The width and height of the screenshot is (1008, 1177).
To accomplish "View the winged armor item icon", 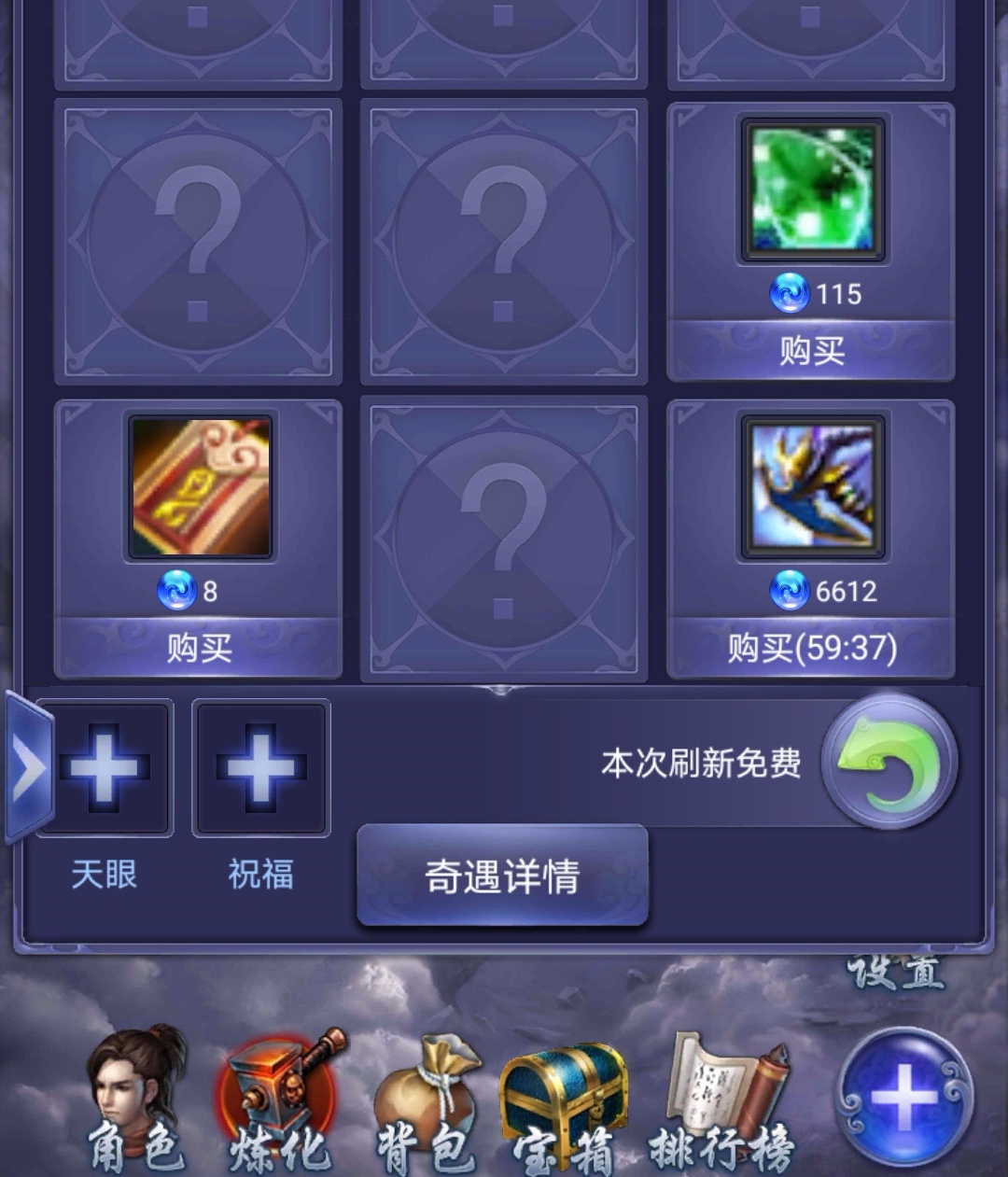I will (x=811, y=487).
